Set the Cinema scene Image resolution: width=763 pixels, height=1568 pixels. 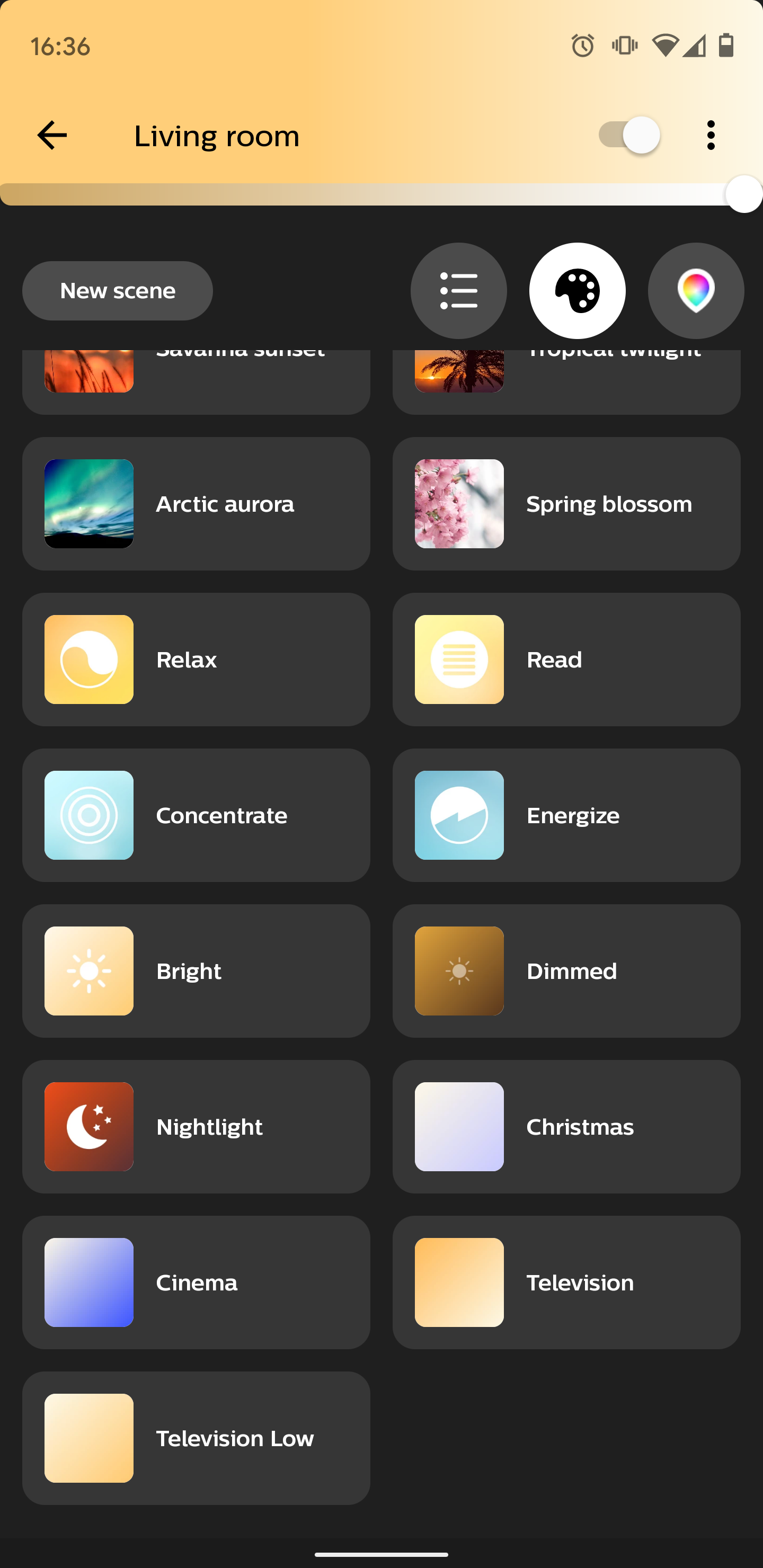coord(196,1283)
